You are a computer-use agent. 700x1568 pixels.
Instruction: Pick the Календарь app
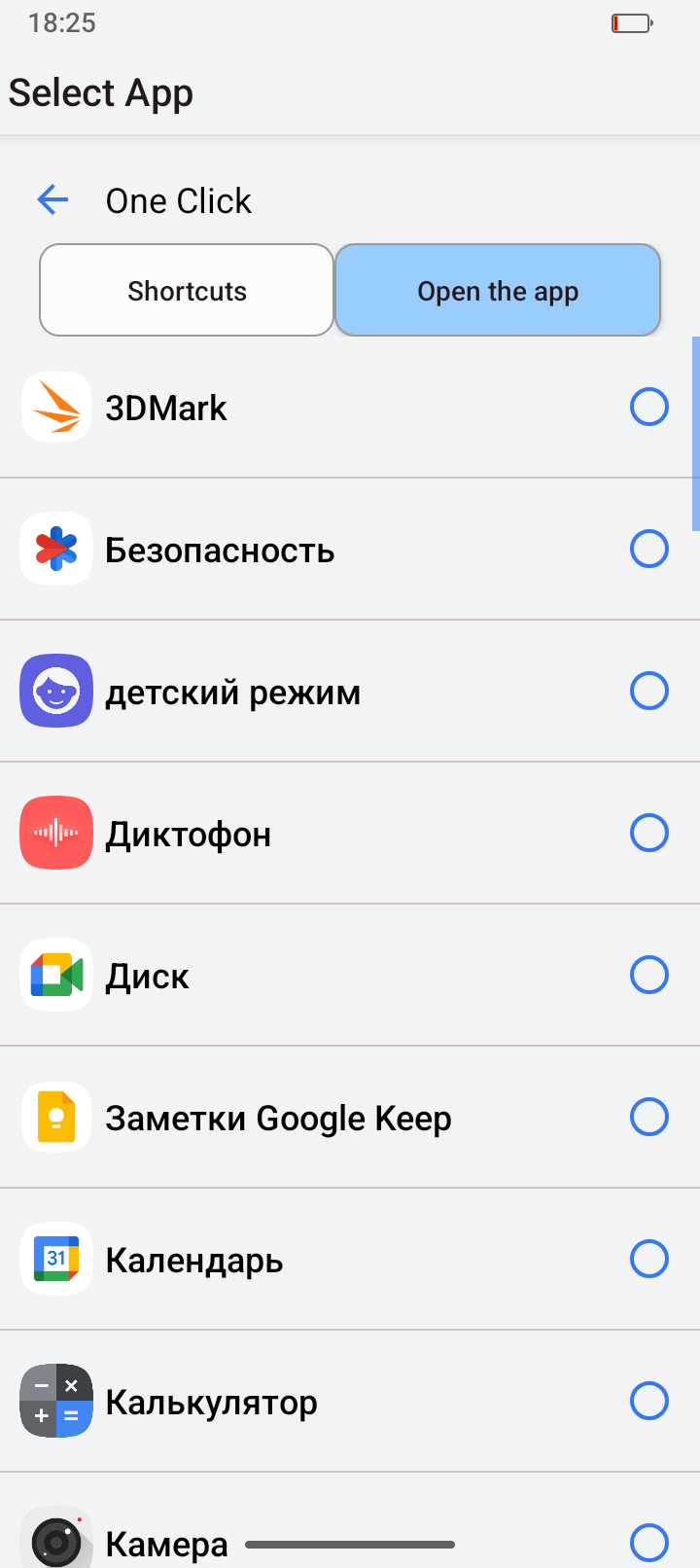point(648,1260)
